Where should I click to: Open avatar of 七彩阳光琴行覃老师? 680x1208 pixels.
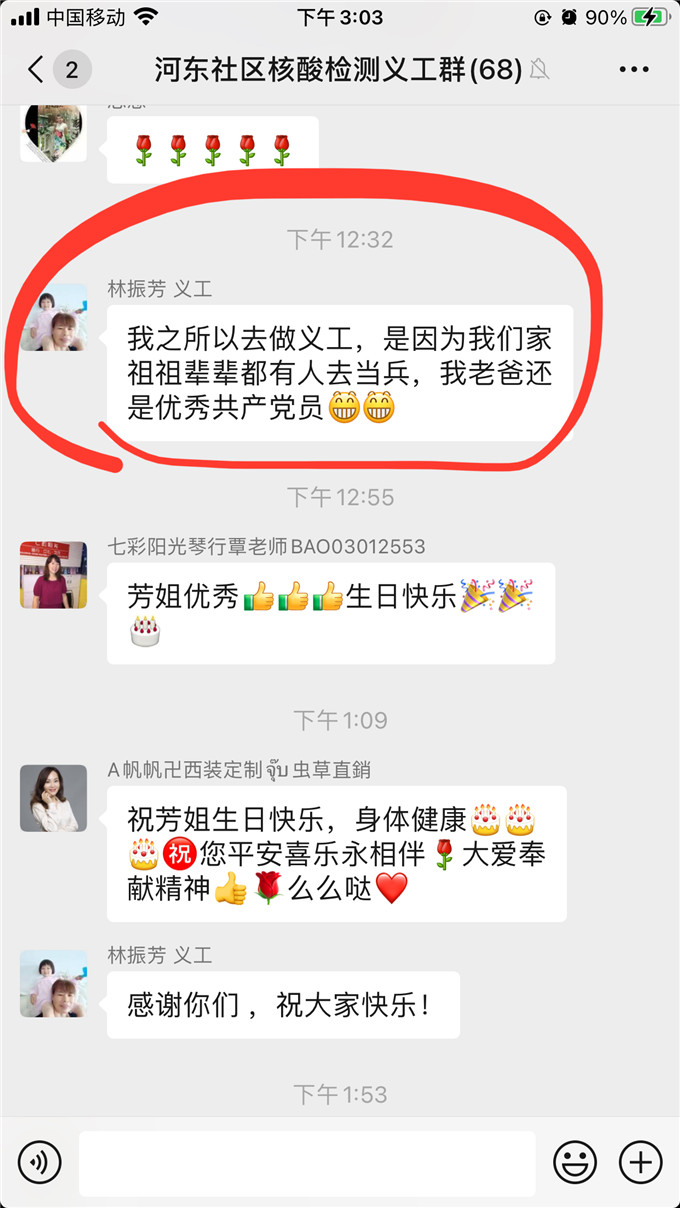tap(53, 575)
